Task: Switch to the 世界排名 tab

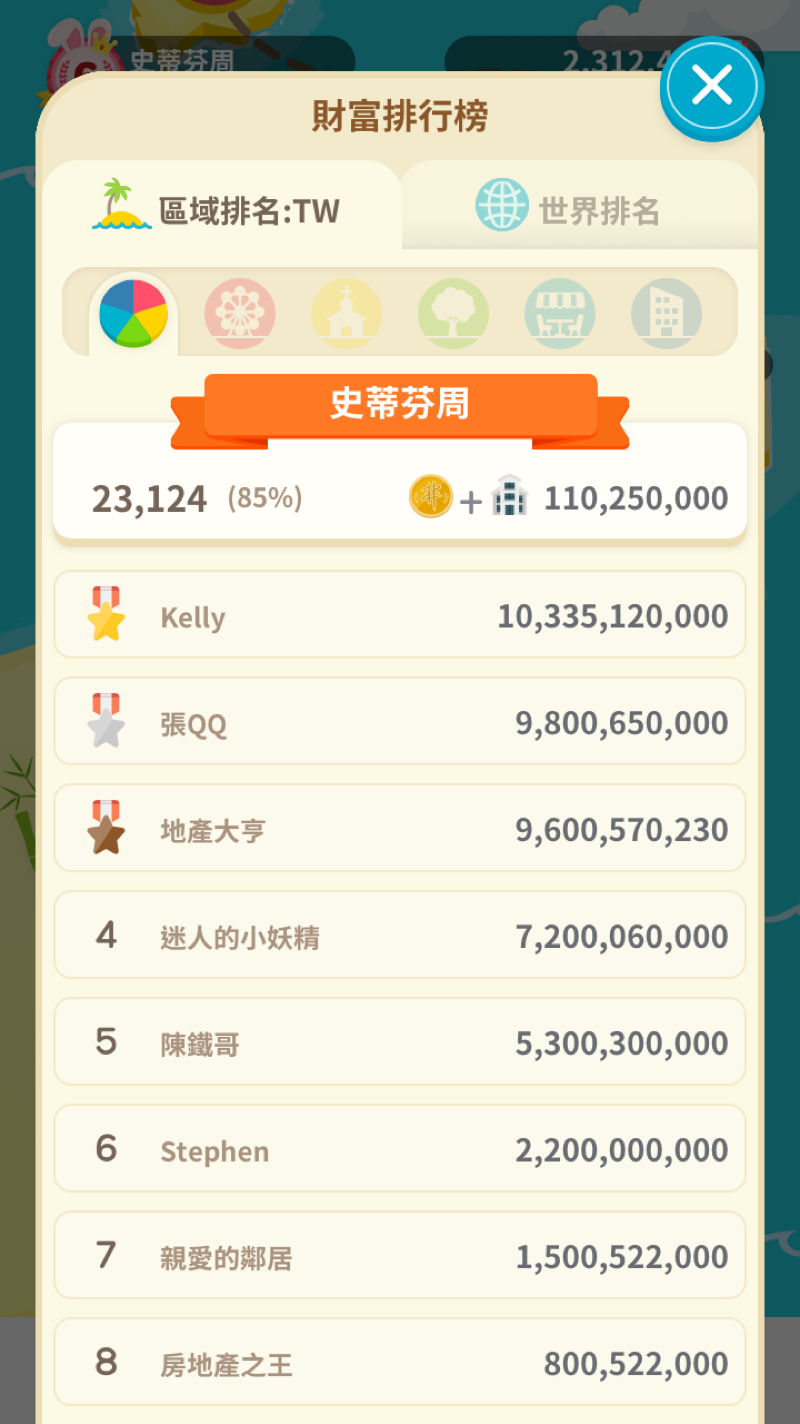Action: (578, 208)
